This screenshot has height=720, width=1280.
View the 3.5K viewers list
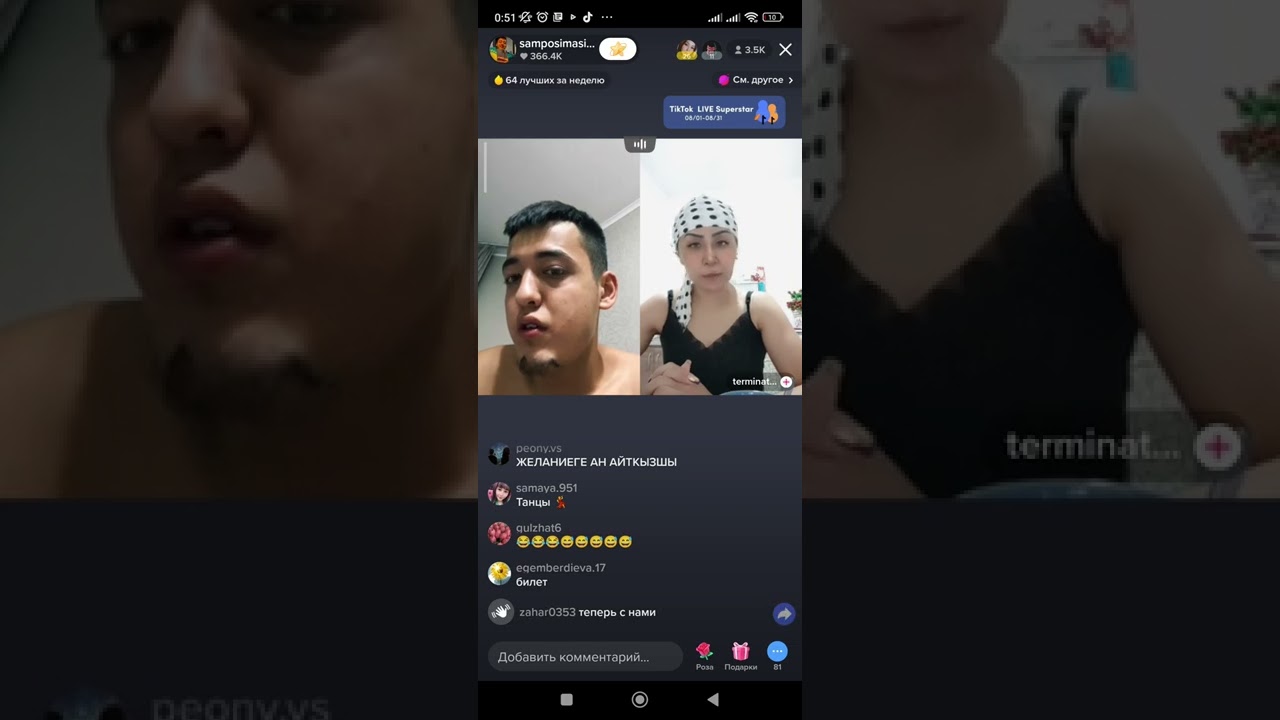pos(749,50)
